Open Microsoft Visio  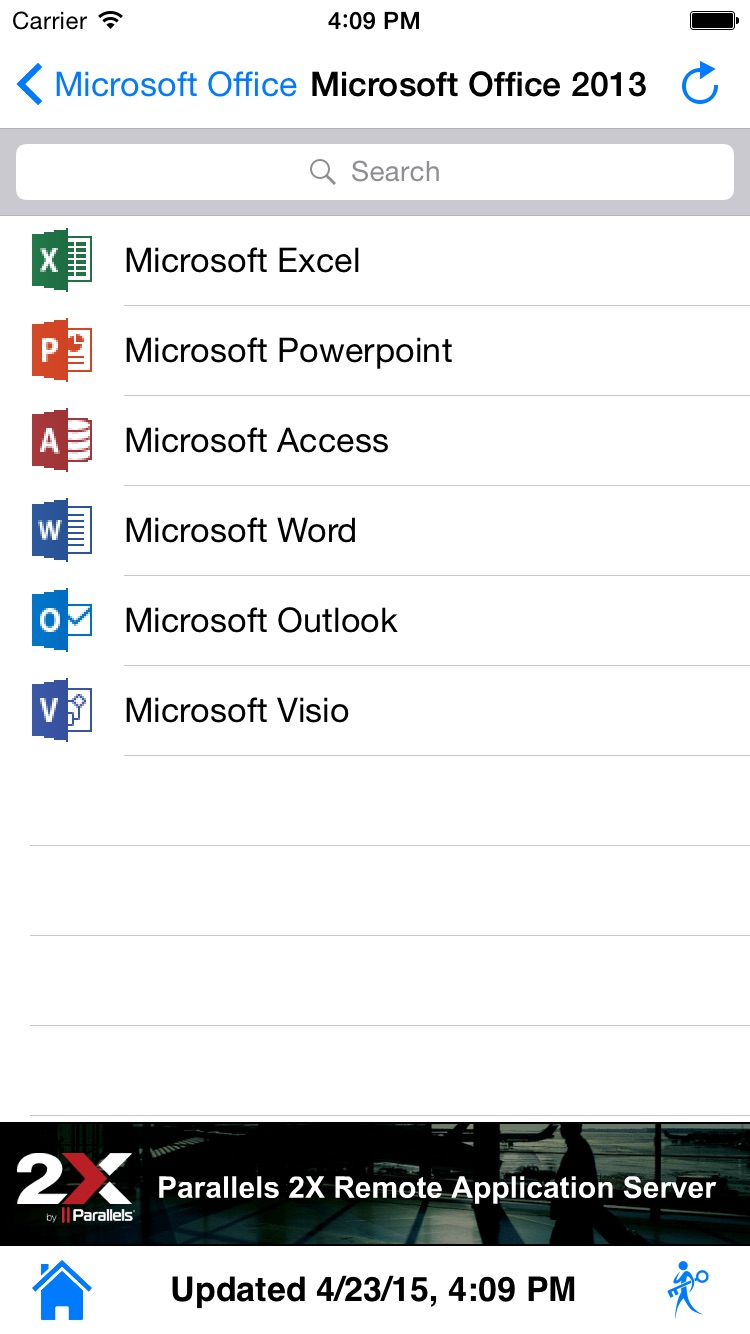click(x=375, y=711)
